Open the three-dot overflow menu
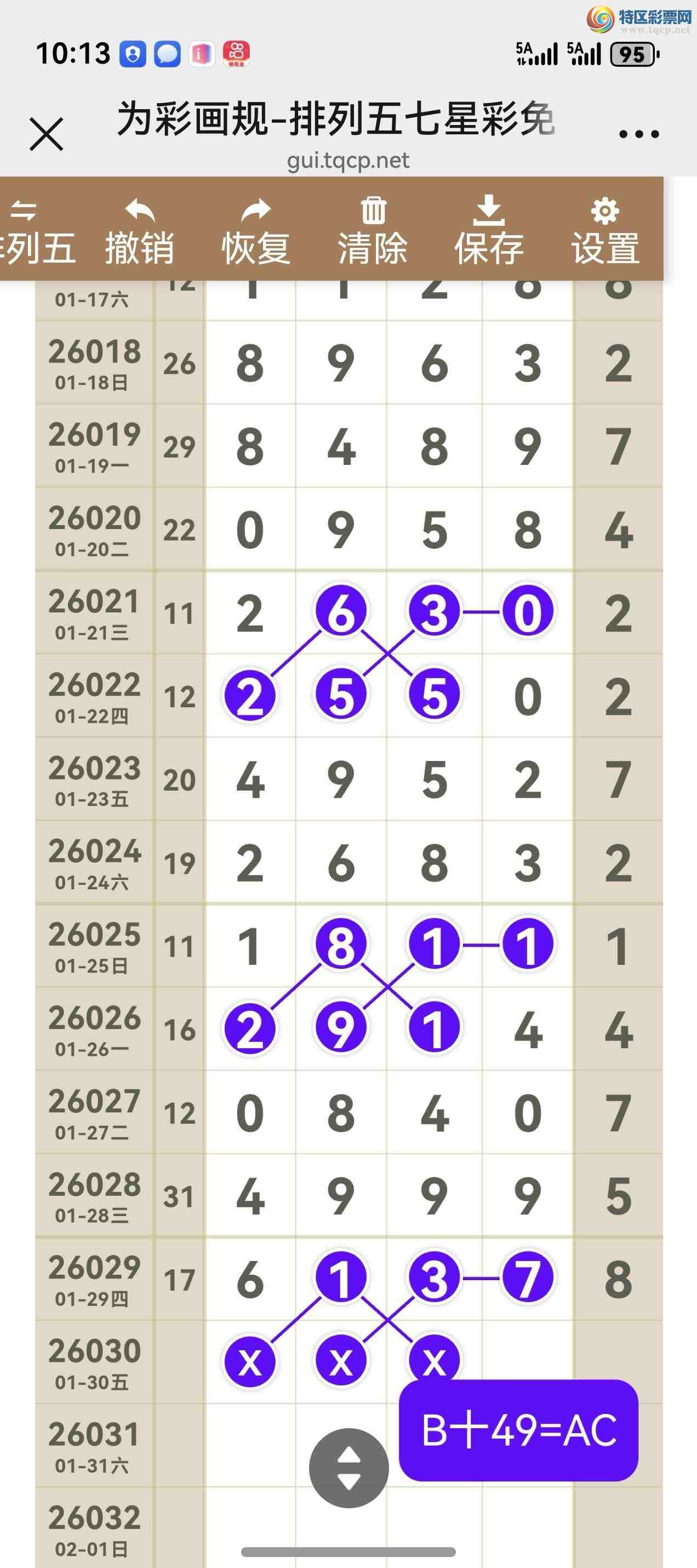 638,134
